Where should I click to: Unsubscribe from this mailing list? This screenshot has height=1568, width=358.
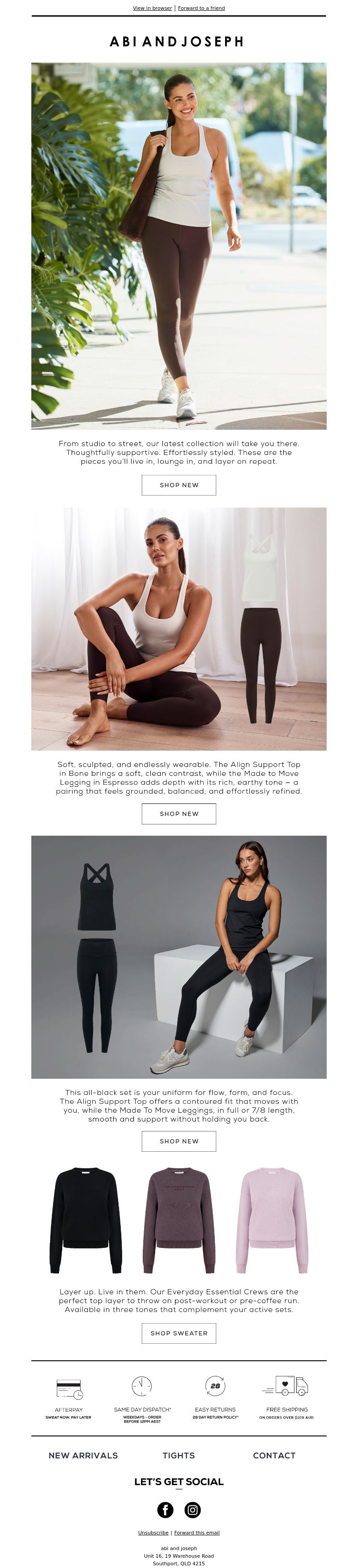click(153, 1533)
